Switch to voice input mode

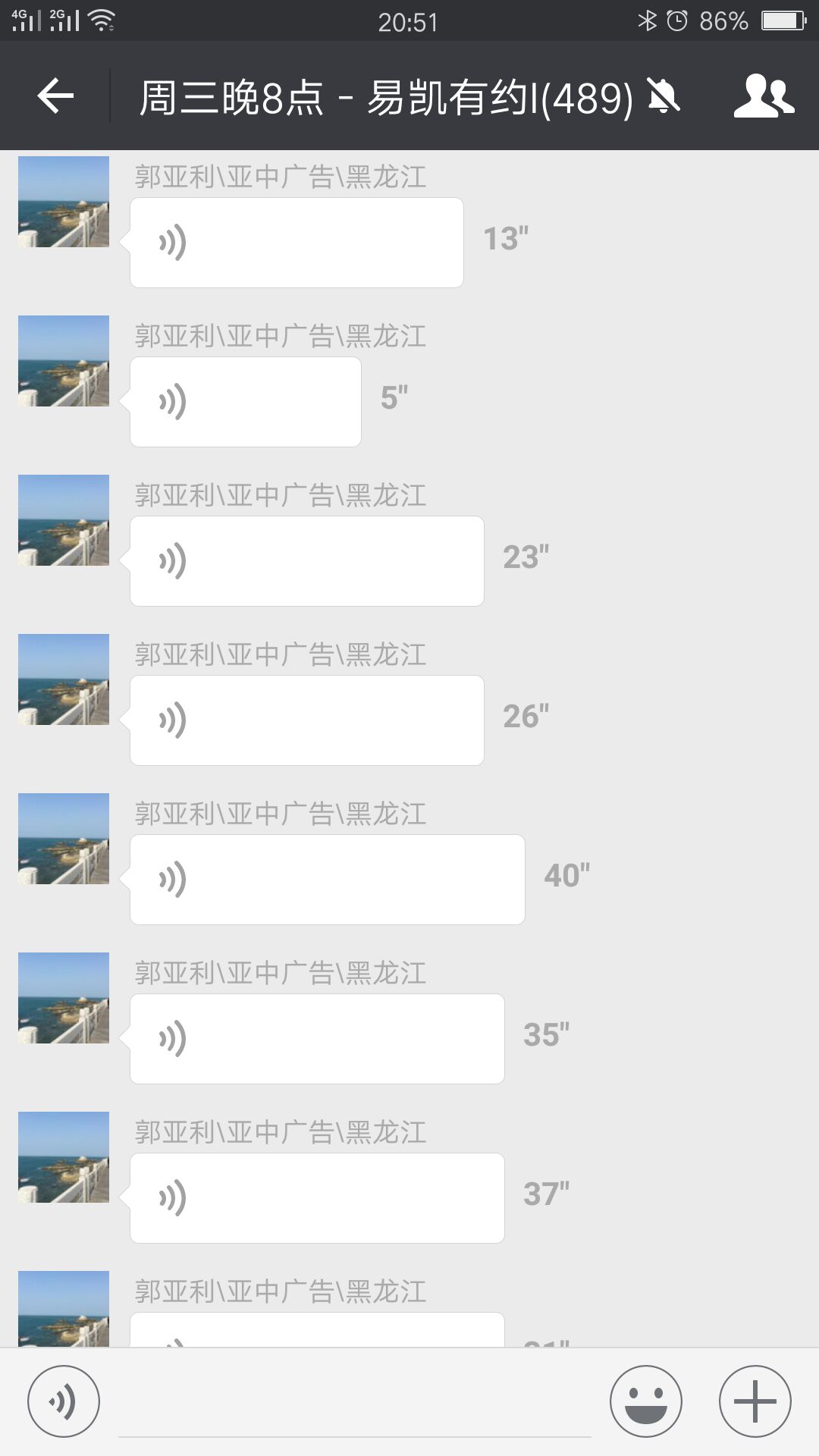coord(64,1401)
